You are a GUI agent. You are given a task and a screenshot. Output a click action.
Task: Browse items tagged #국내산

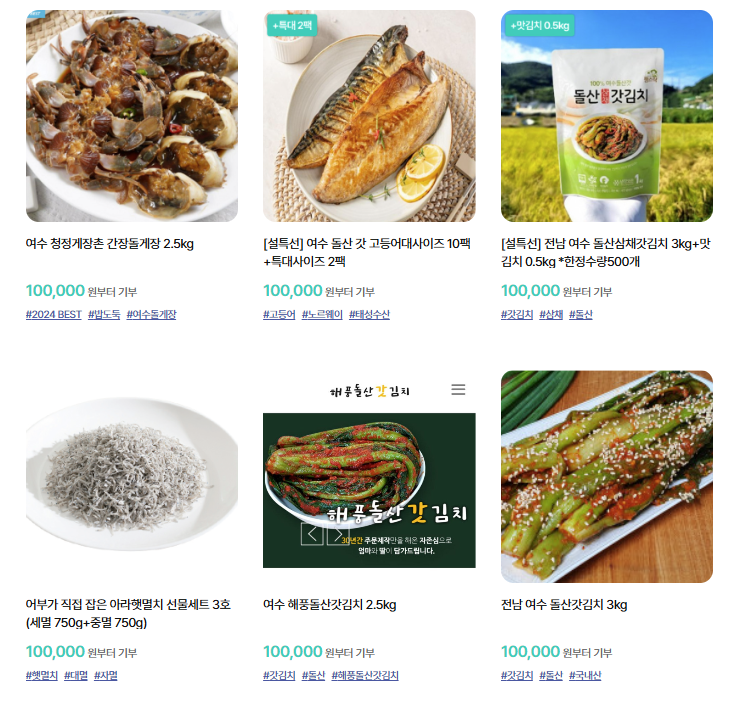pos(585,675)
